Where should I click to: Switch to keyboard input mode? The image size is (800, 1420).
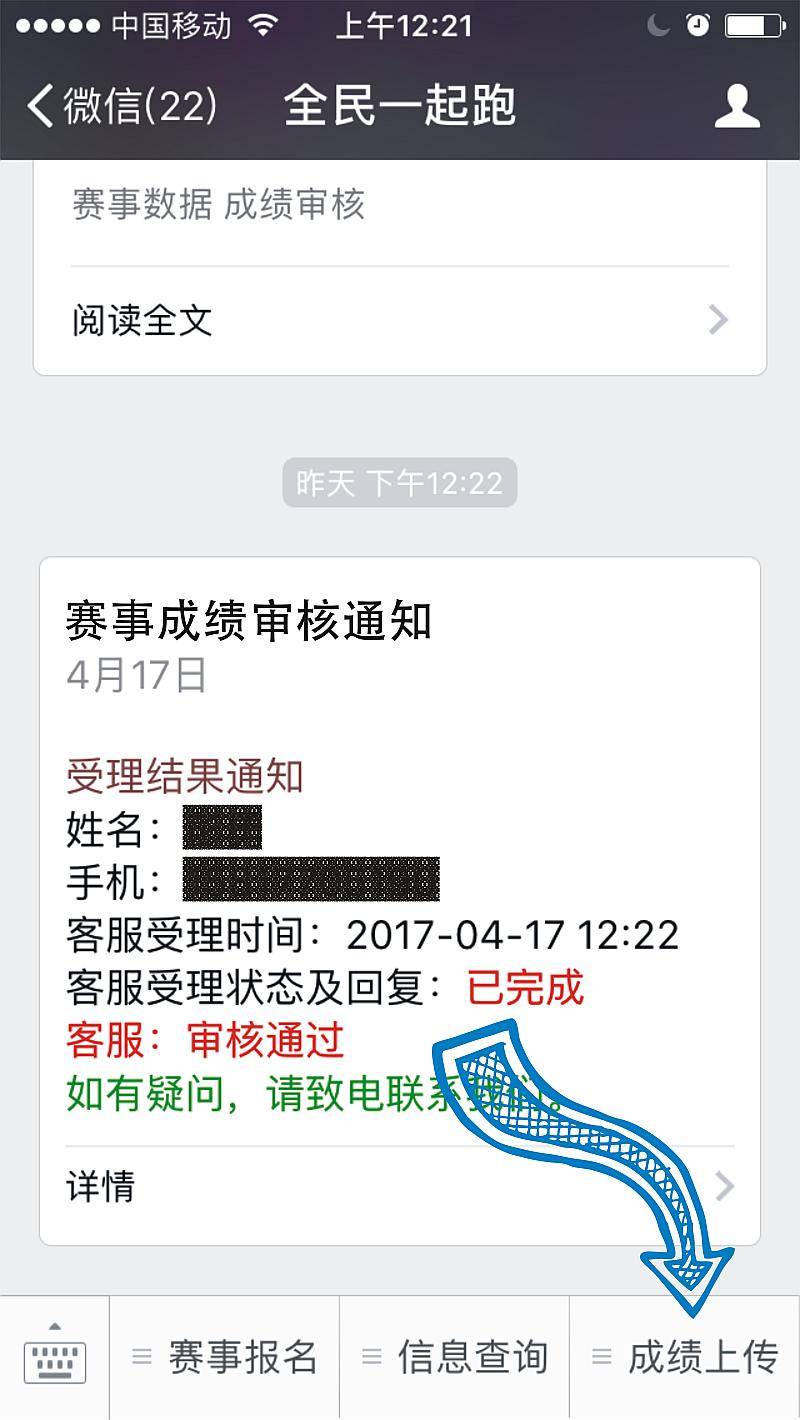pos(54,1357)
